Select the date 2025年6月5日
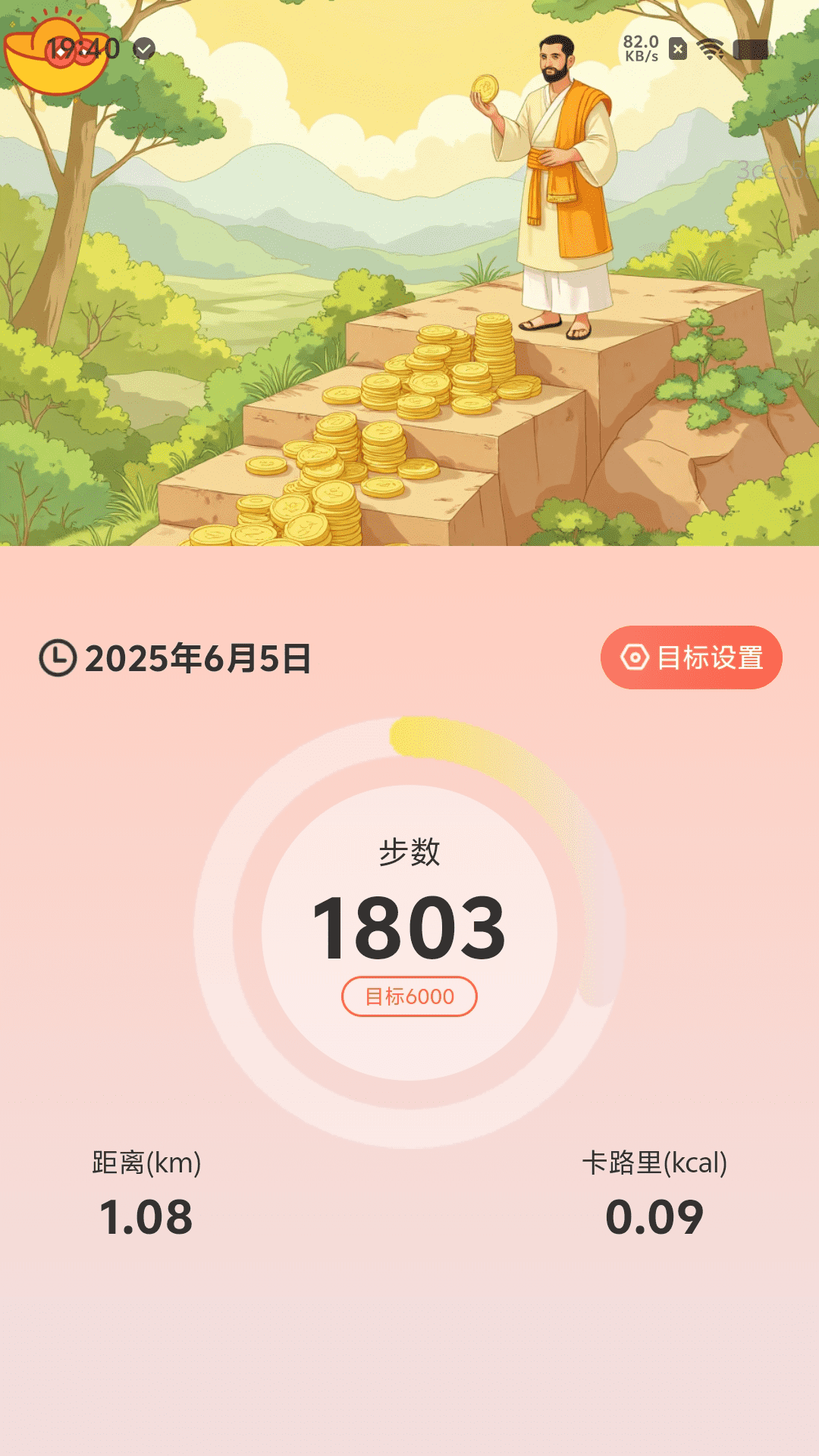 (199, 658)
